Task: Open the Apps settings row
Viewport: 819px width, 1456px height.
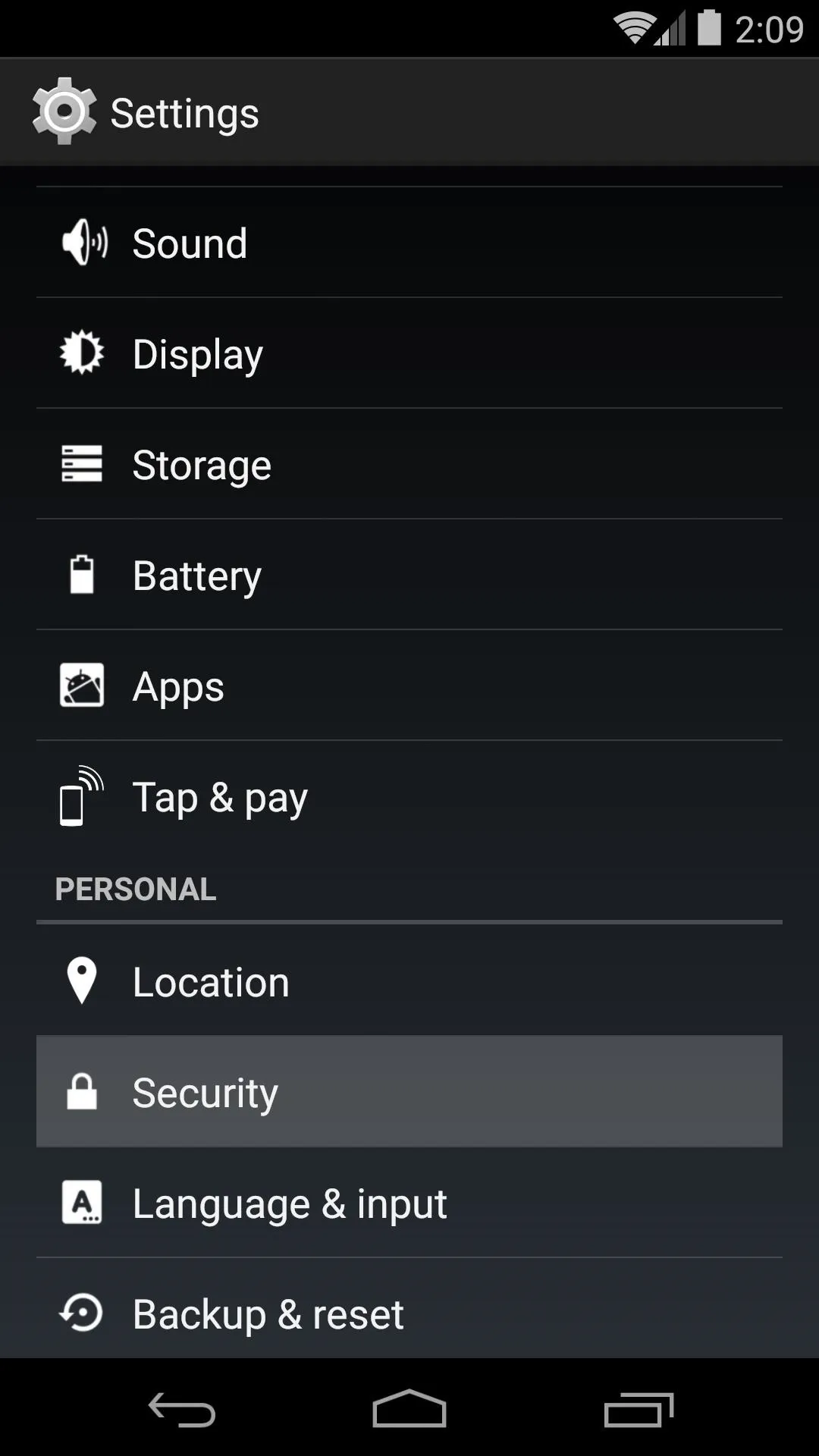Action: [409, 686]
